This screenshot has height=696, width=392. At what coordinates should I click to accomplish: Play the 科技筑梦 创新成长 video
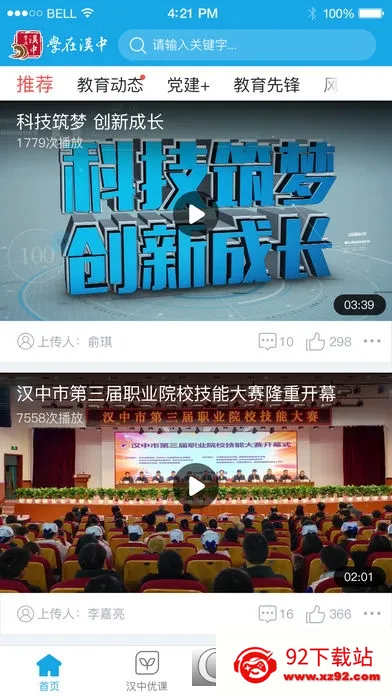(x=196, y=215)
